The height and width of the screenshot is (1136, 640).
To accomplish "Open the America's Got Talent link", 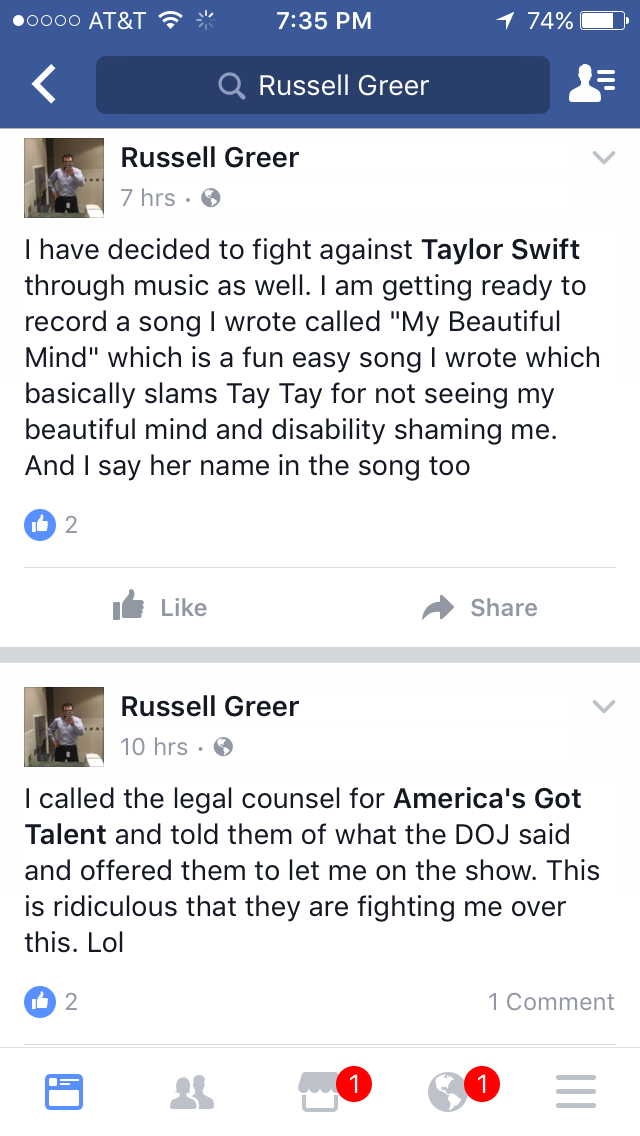I will click(303, 816).
